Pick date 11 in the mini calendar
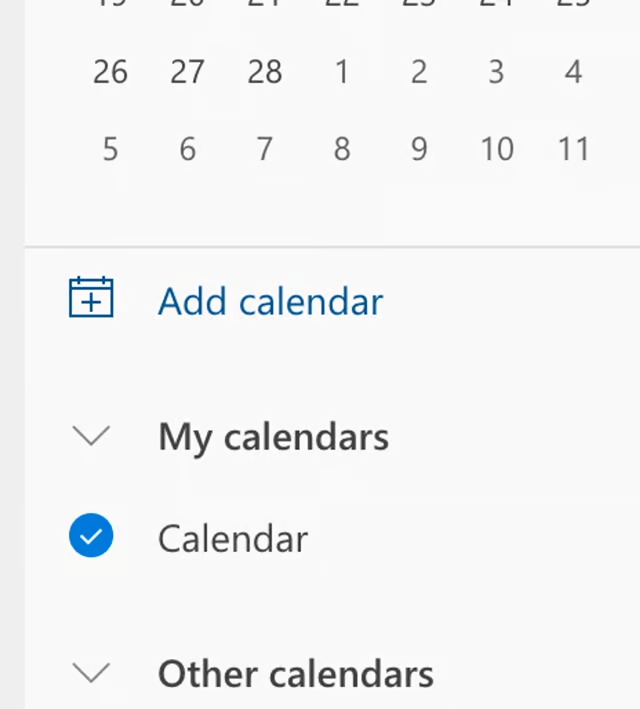 tap(573, 149)
